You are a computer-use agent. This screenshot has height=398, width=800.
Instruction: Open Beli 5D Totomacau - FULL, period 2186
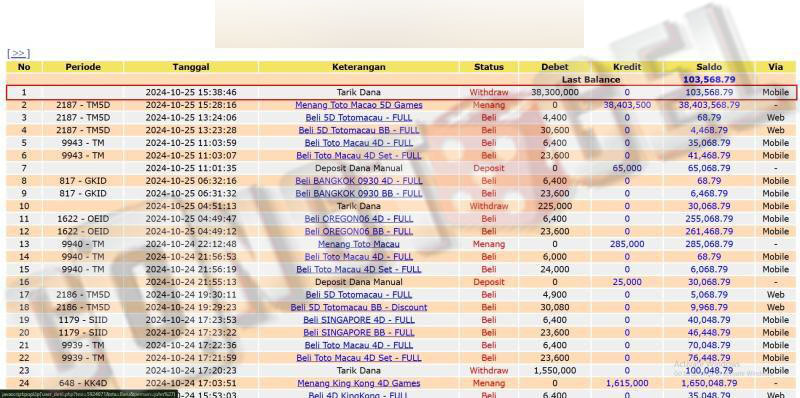pyautogui.click(x=359, y=294)
